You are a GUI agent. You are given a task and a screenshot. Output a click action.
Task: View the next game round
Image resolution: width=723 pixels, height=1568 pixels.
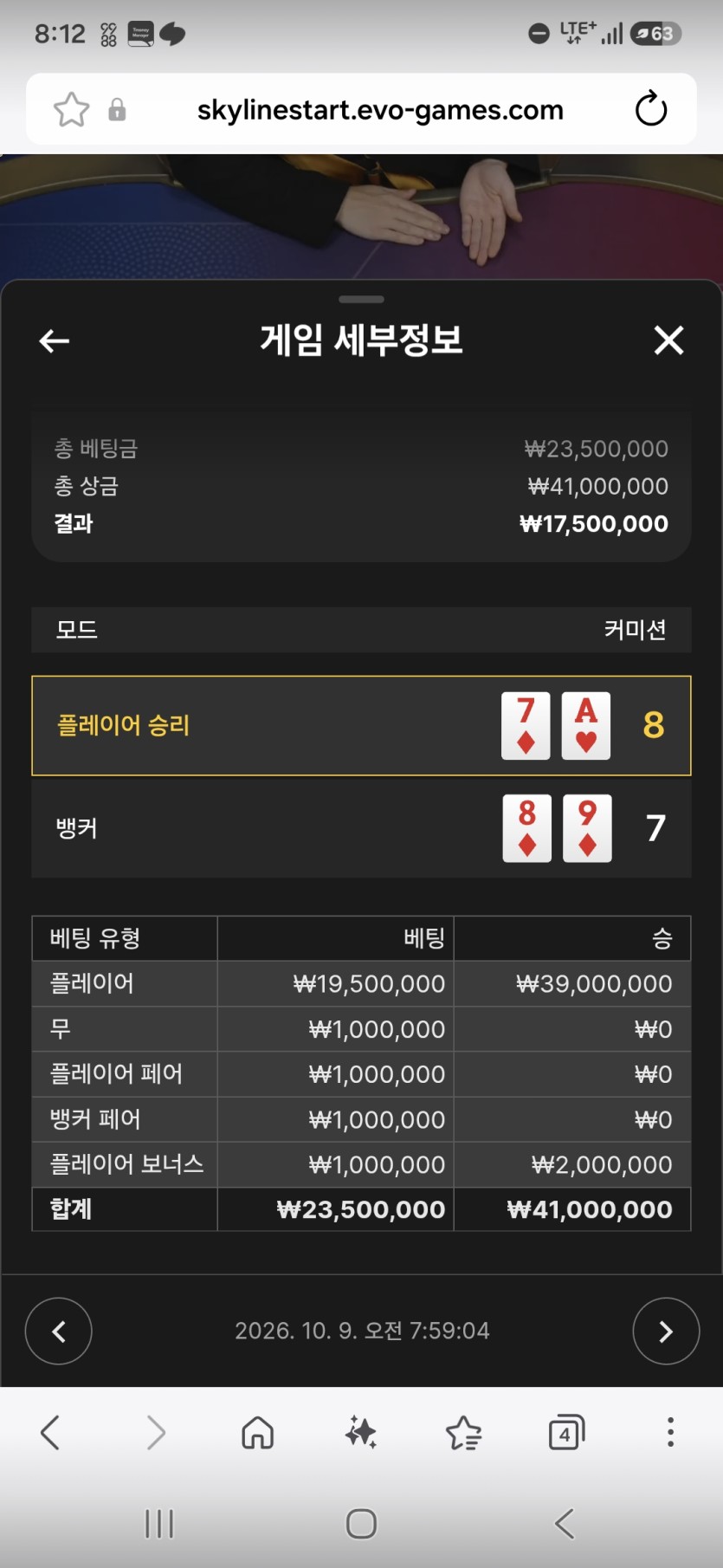666,1331
